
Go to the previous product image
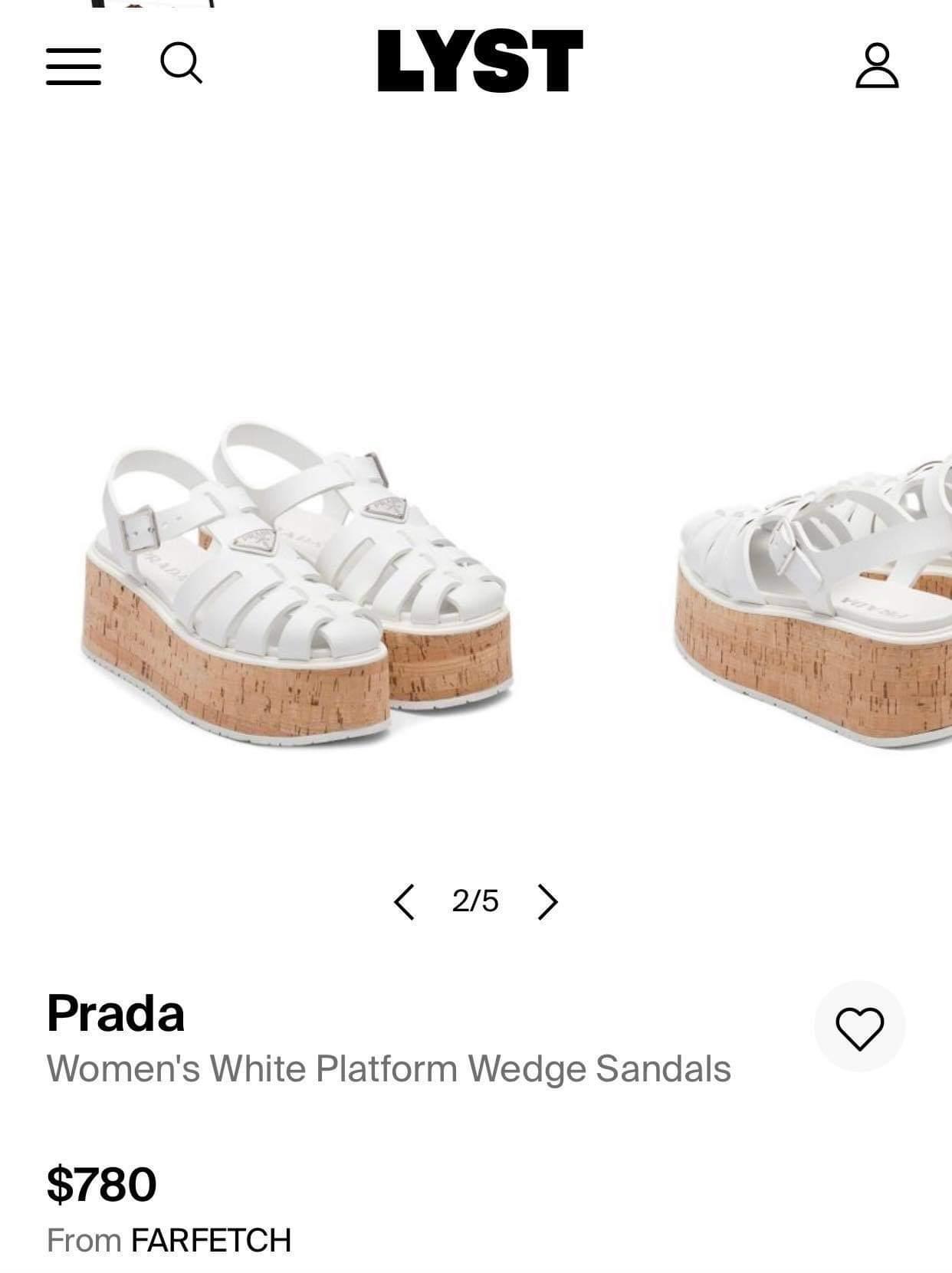[404, 901]
